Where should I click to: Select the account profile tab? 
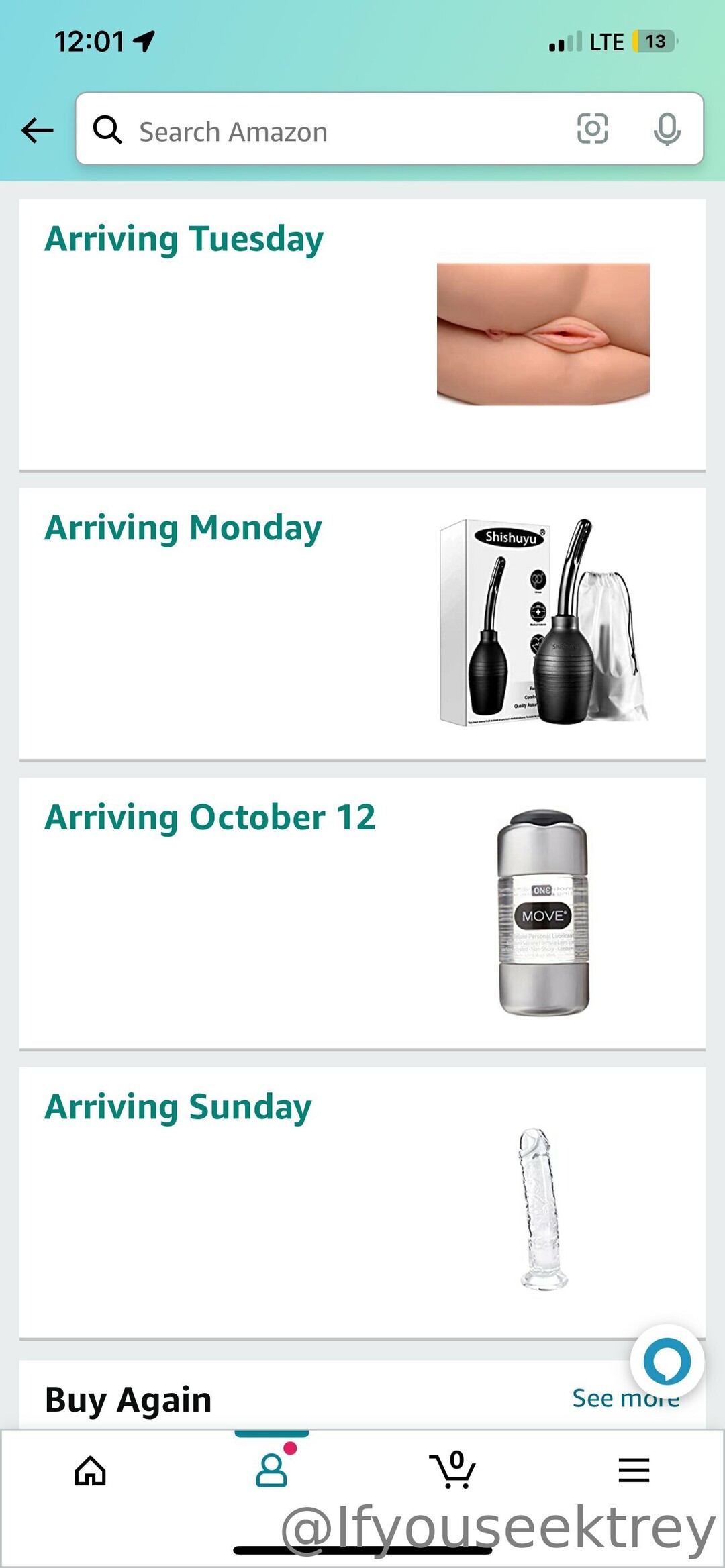point(272,1471)
